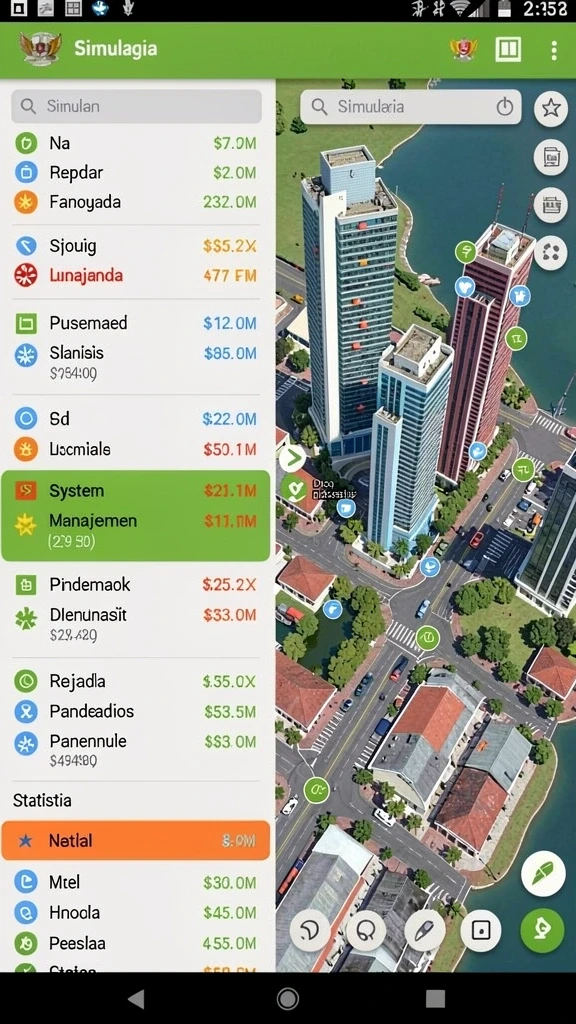Screen dimensions: 576x1024
Task: Open the three-dot overflow menu
Action: coord(554,50)
